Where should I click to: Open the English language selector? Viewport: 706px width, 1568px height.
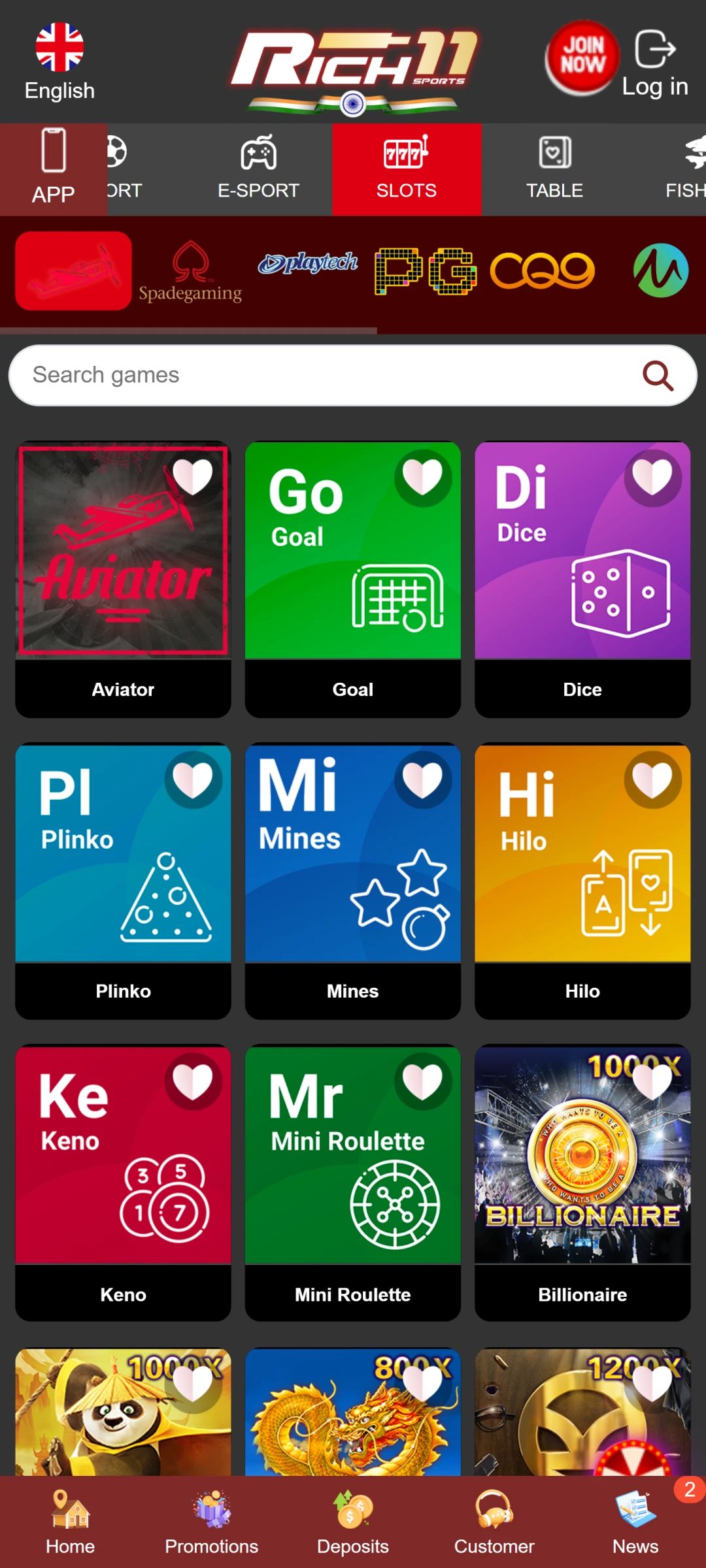click(x=59, y=62)
